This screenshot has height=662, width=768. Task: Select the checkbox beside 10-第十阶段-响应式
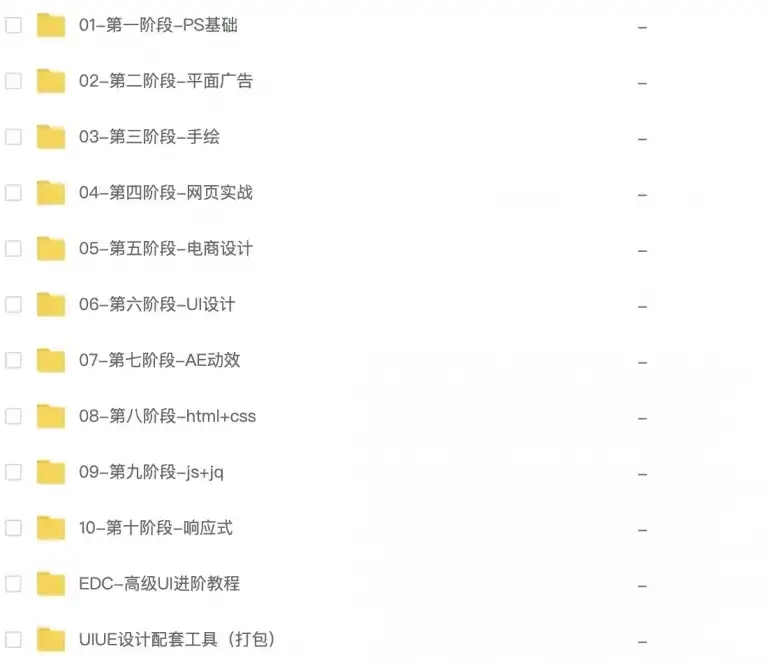13,528
